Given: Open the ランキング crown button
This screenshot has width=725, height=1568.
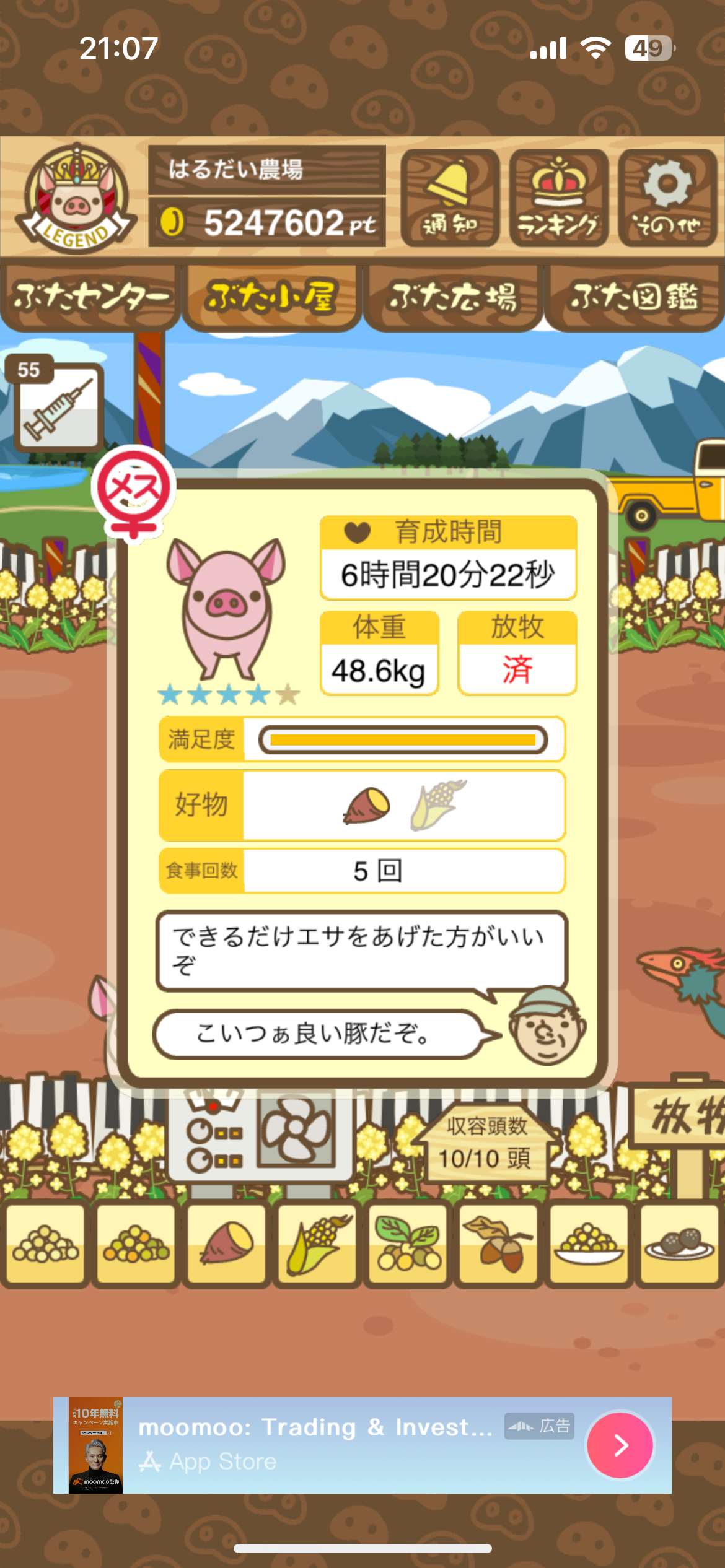Looking at the screenshot, I should pos(558,198).
